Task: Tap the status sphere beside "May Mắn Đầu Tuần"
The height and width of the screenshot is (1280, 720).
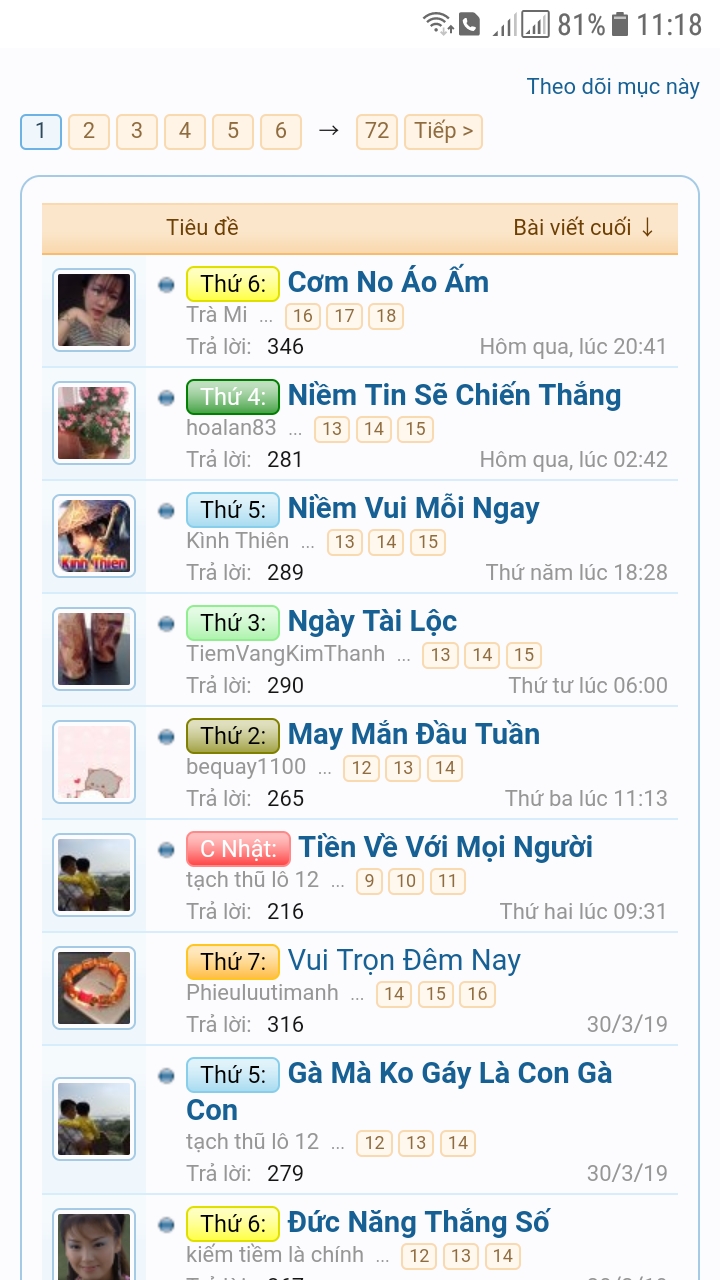Action: tap(165, 735)
